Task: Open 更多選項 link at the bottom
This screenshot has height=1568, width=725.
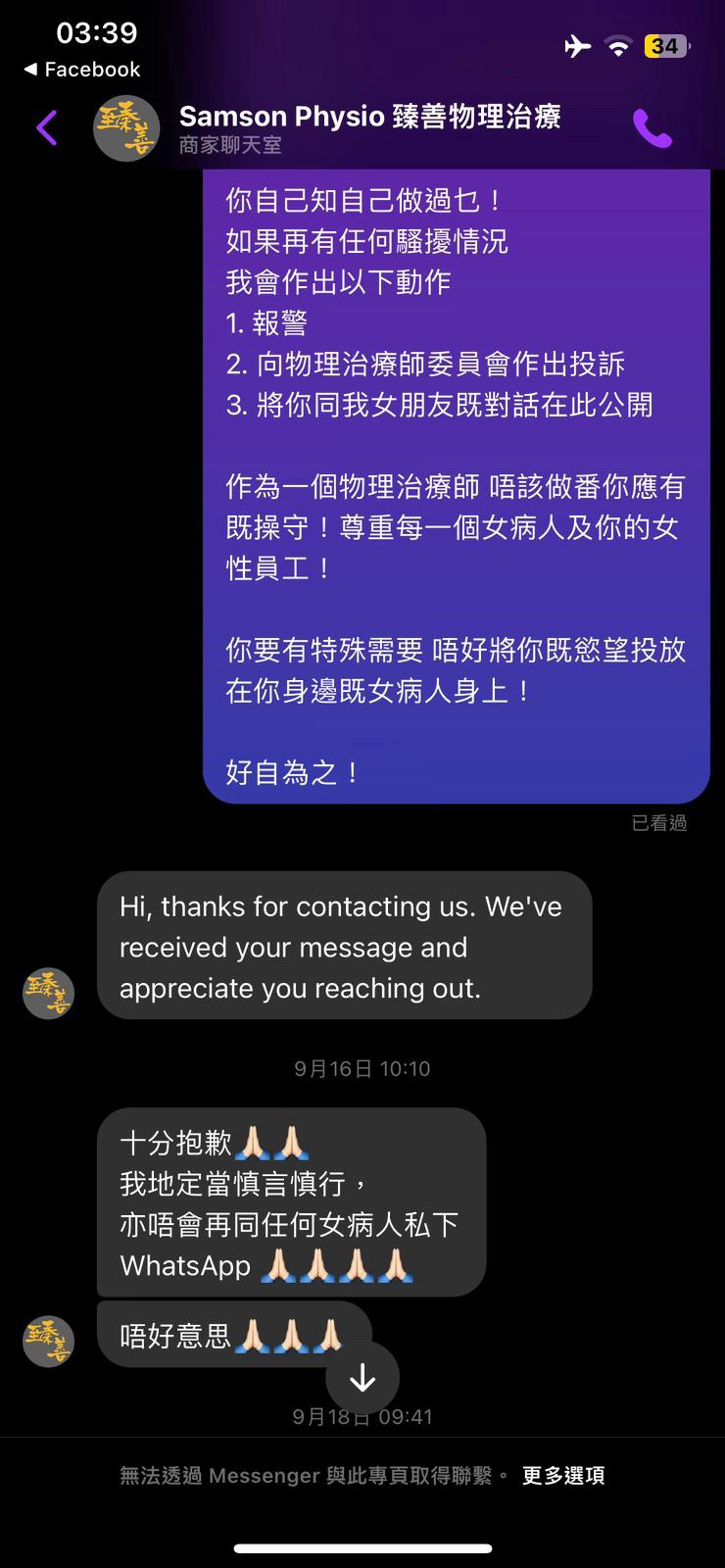Action: pyautogui.click(x=563, y=1475)
